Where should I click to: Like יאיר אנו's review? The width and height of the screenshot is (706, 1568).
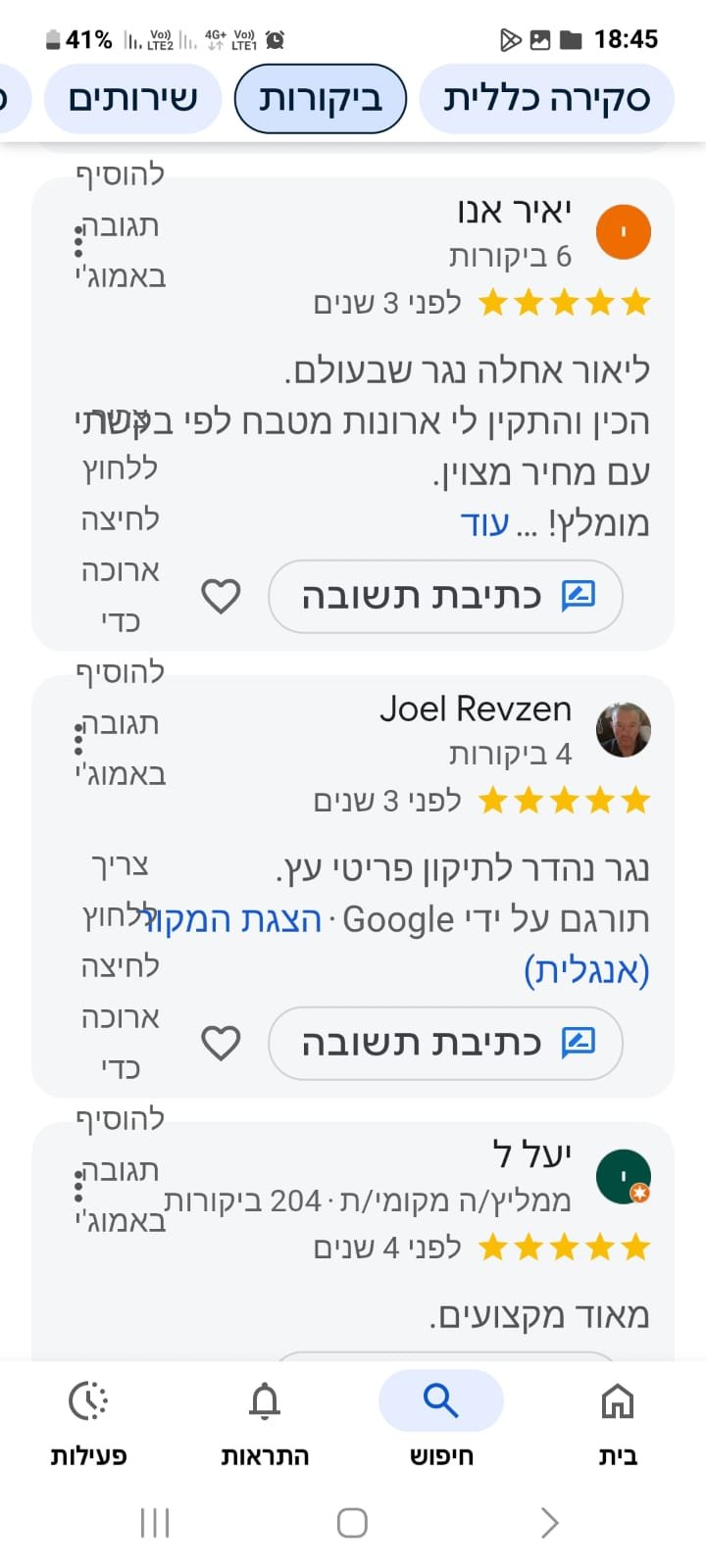pyautogui.click(x=221, y=596)
